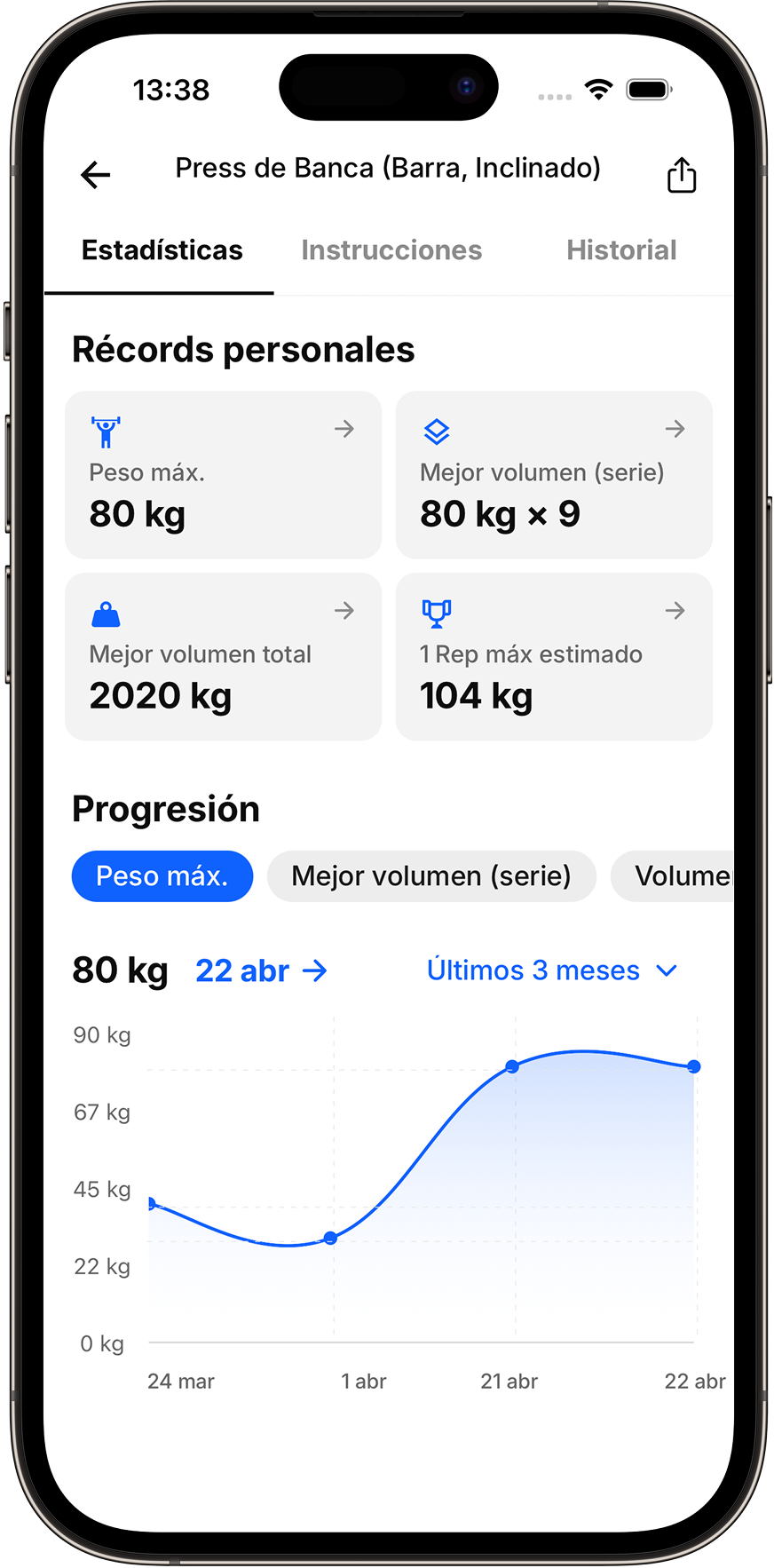Image resolution: width=774 pixels, height=1568 pixels.
Task: Open the Mejor volumen total detail arrow
Action: pos(344,610)
